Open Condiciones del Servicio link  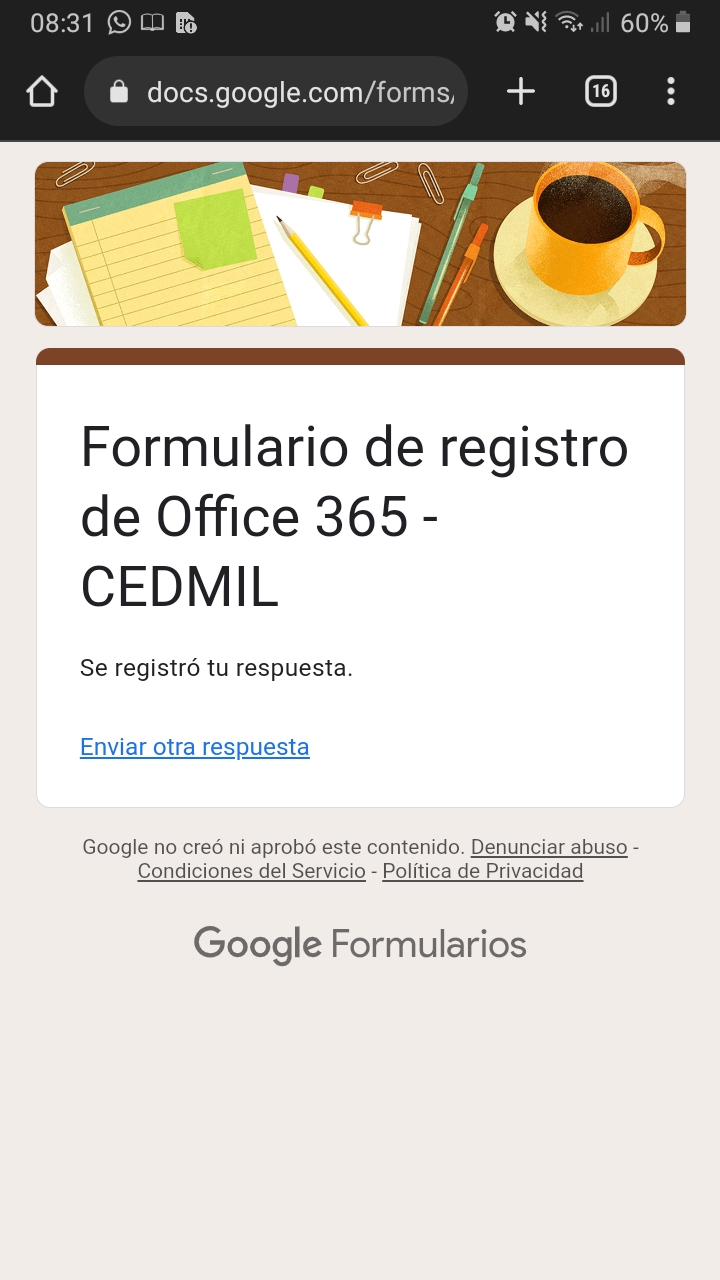(x=252, y=871)
